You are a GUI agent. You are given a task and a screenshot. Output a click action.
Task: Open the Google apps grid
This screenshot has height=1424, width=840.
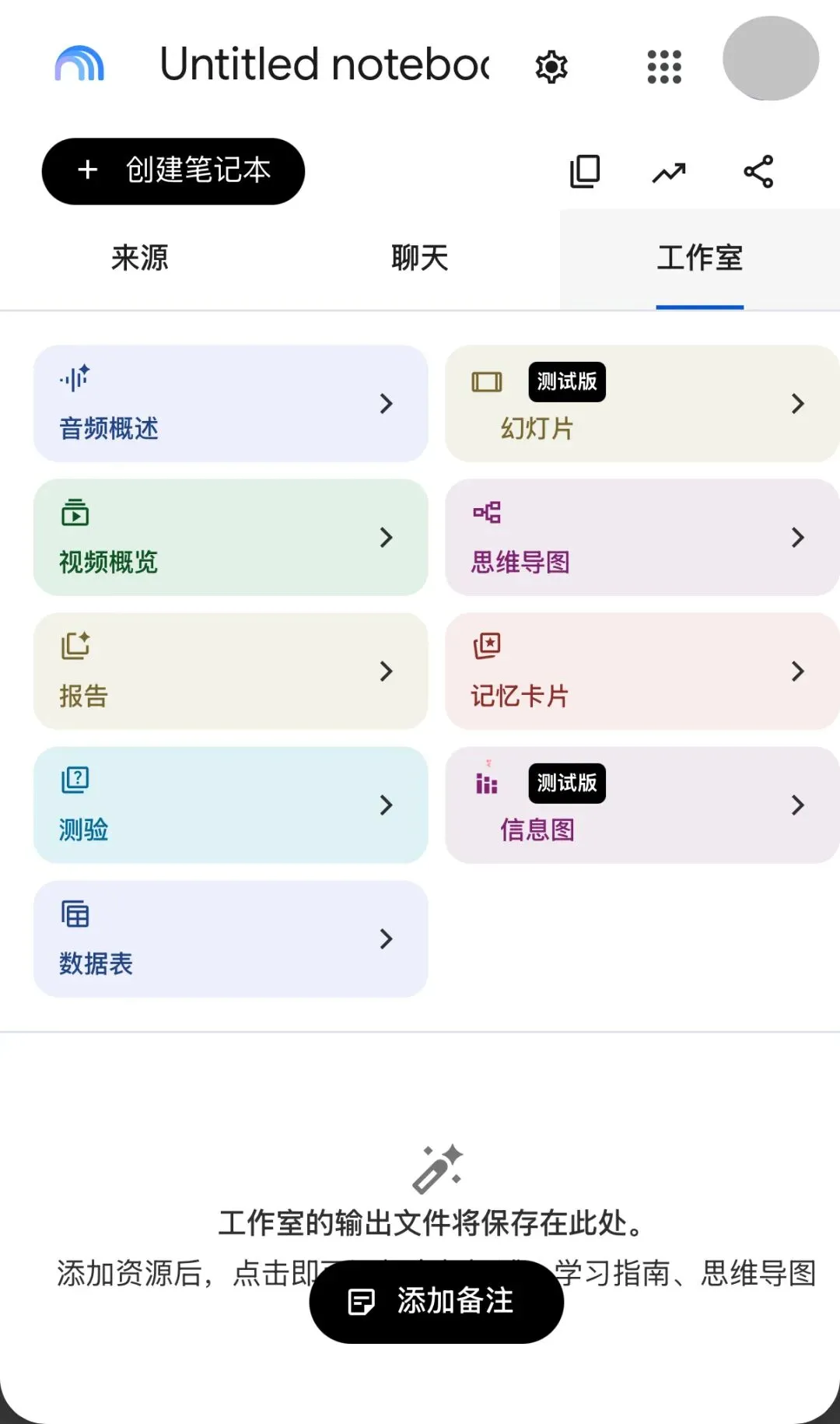click(x=664, y=66)
